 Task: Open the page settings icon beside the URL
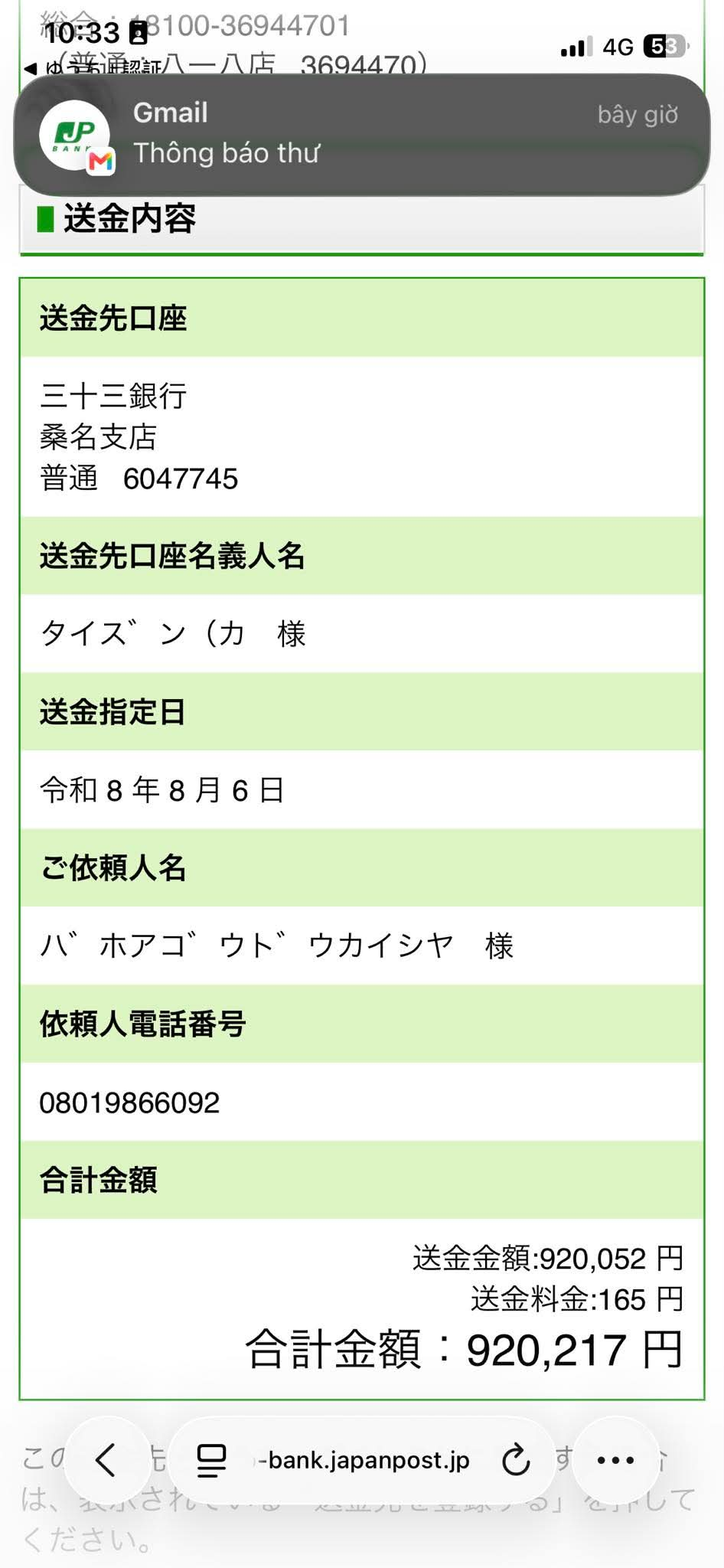[x=212, y=1460]
